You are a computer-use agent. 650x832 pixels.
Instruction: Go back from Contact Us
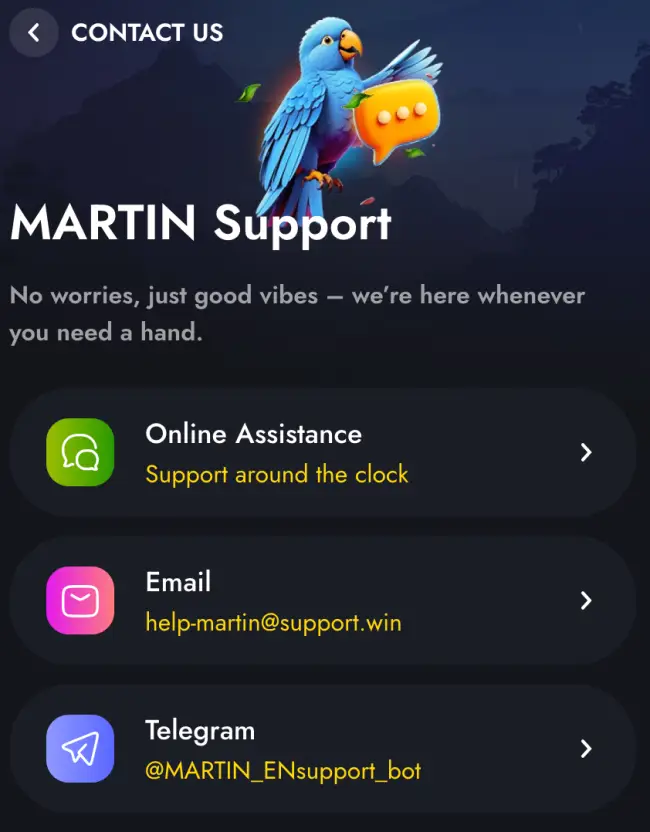coord(34,33)
